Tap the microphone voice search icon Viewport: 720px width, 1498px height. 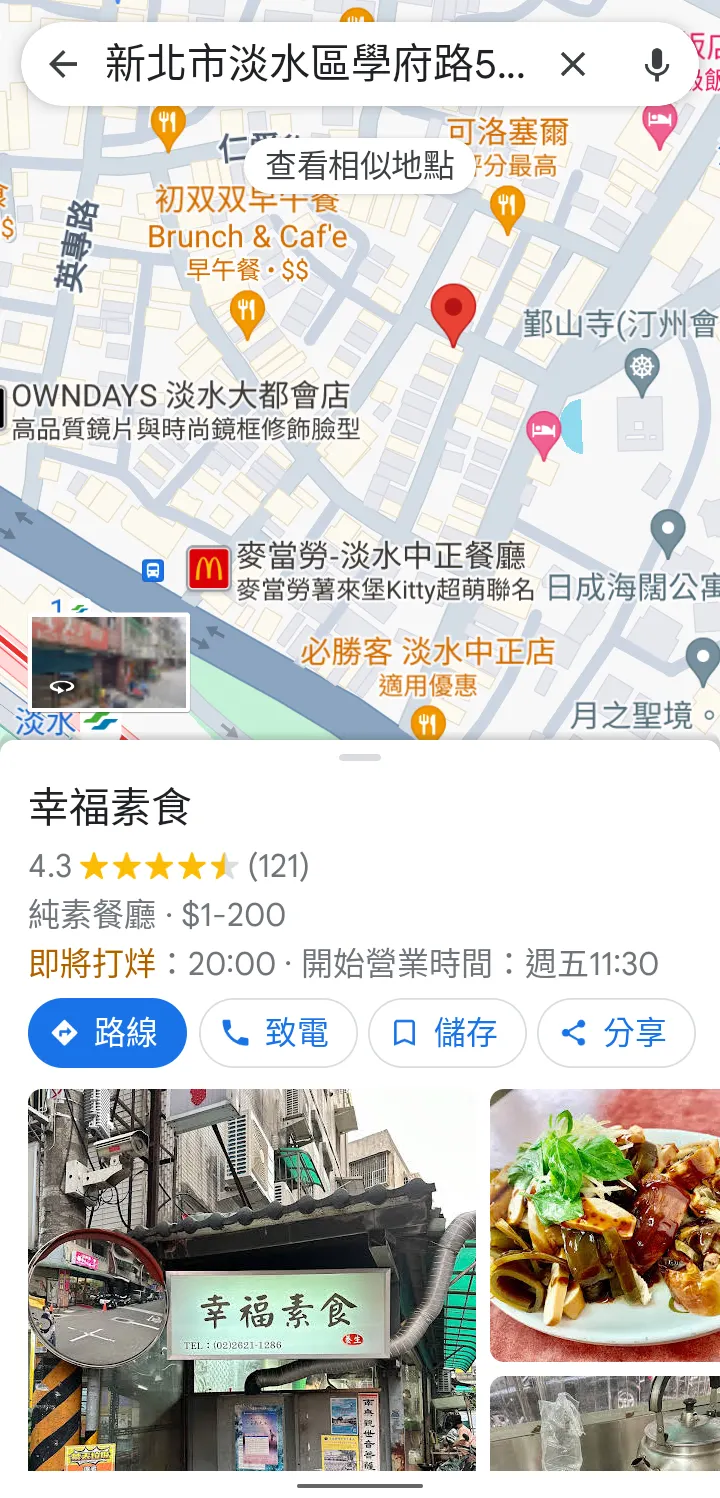pos(657,64)
